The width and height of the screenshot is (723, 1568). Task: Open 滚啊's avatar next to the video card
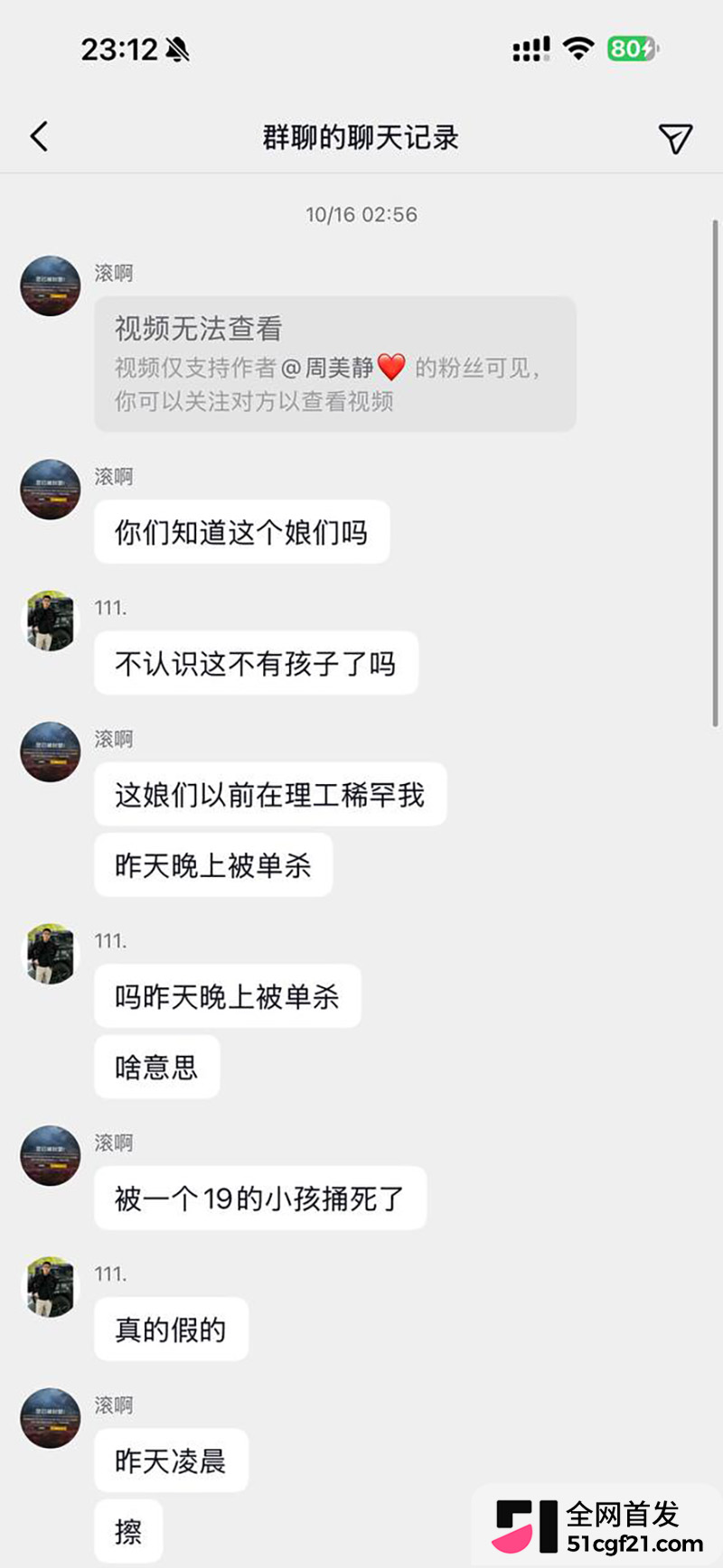coord(51,285)
